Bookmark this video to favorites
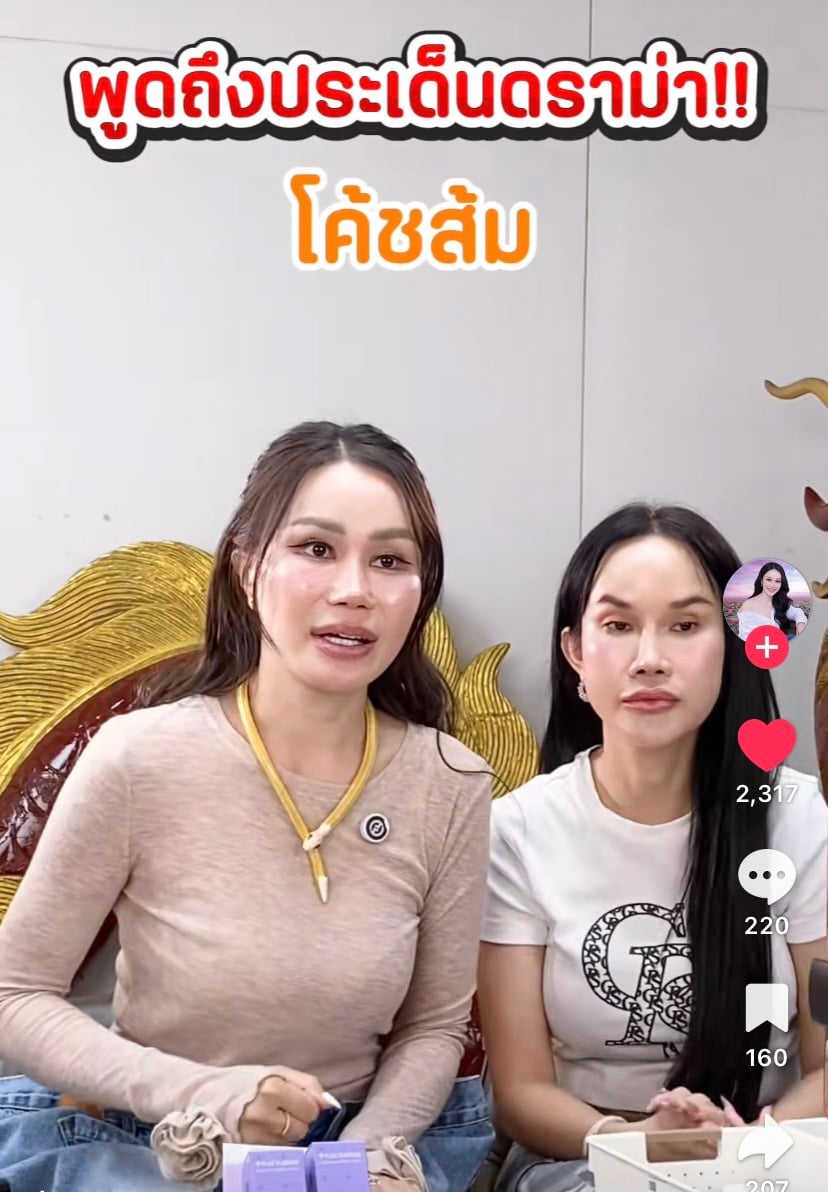Image resolution: width=828 pixels, height=1192 pixels. 767,1009
